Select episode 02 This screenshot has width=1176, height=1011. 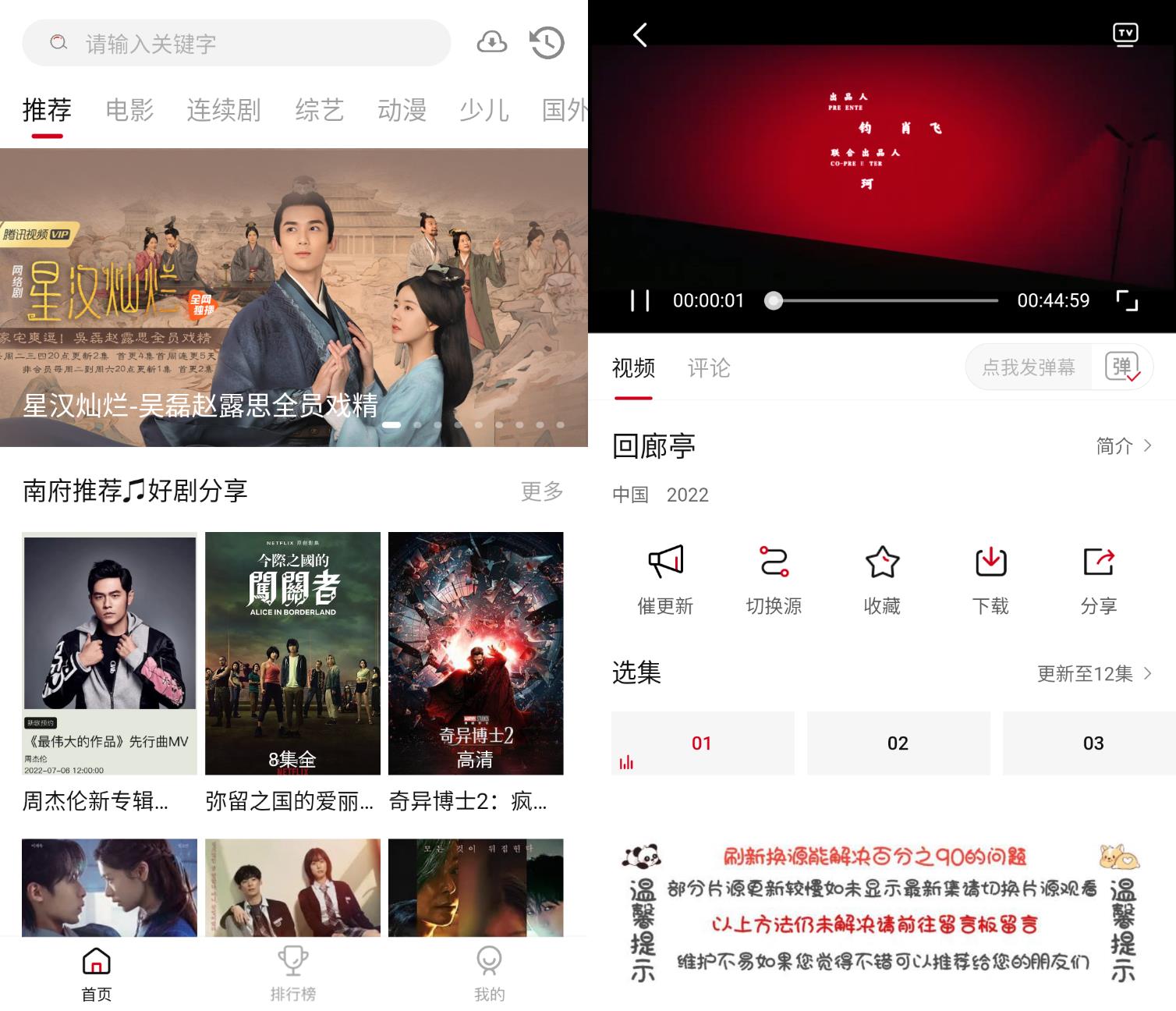(898, 743)
